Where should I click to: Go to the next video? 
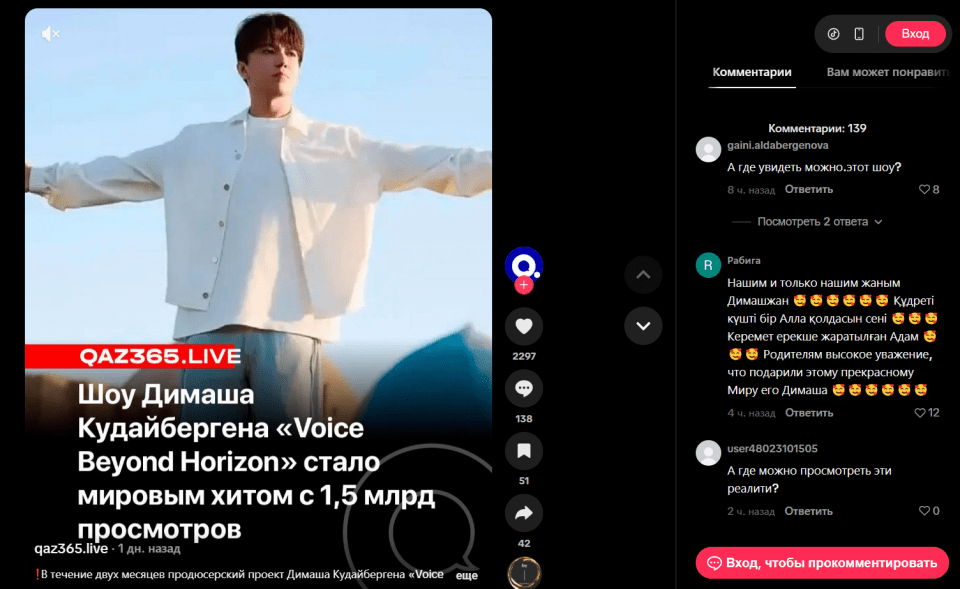[643, 326]
